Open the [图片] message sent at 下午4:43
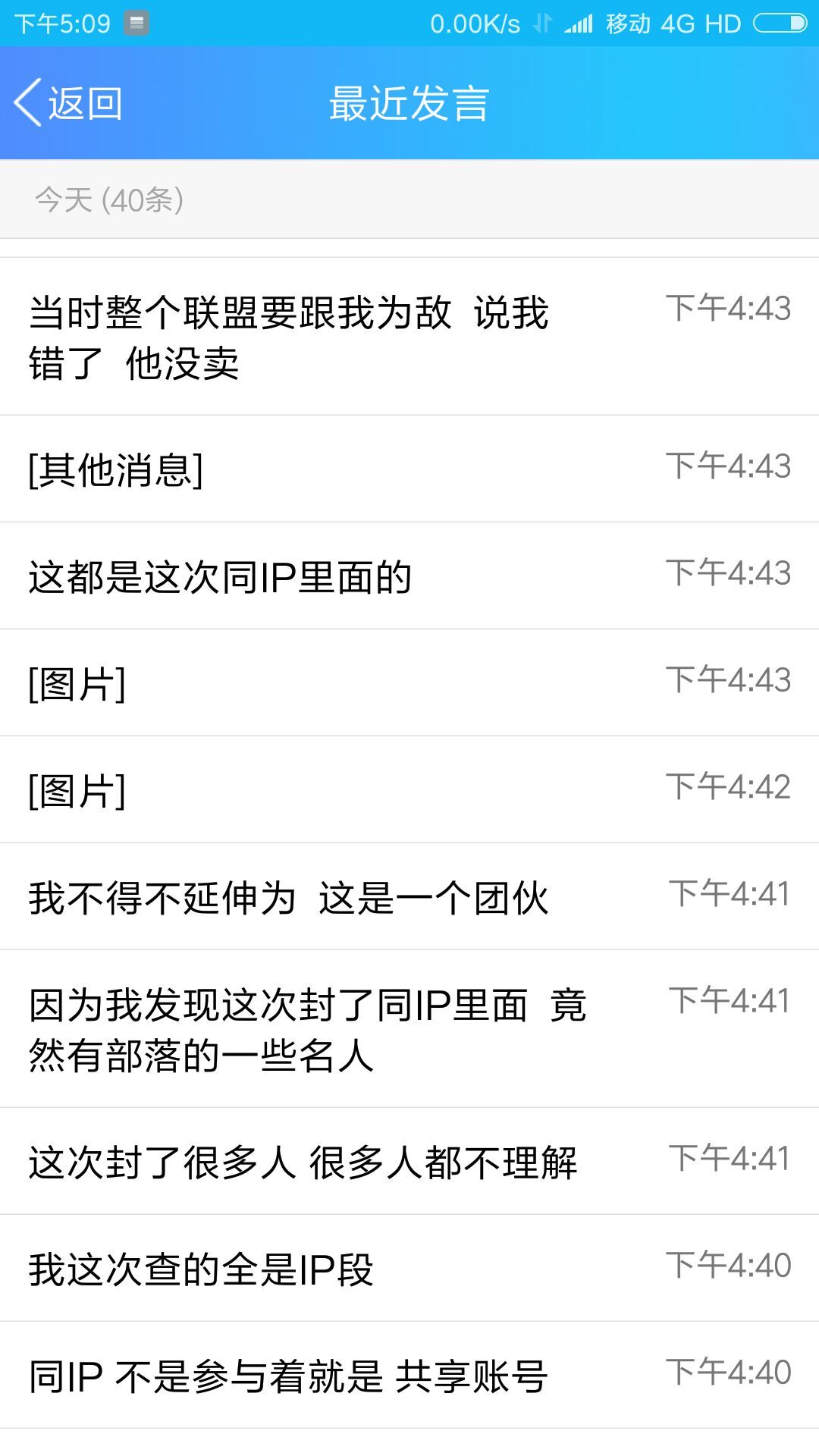819x1456 pixels. click(x=409, y=681)
